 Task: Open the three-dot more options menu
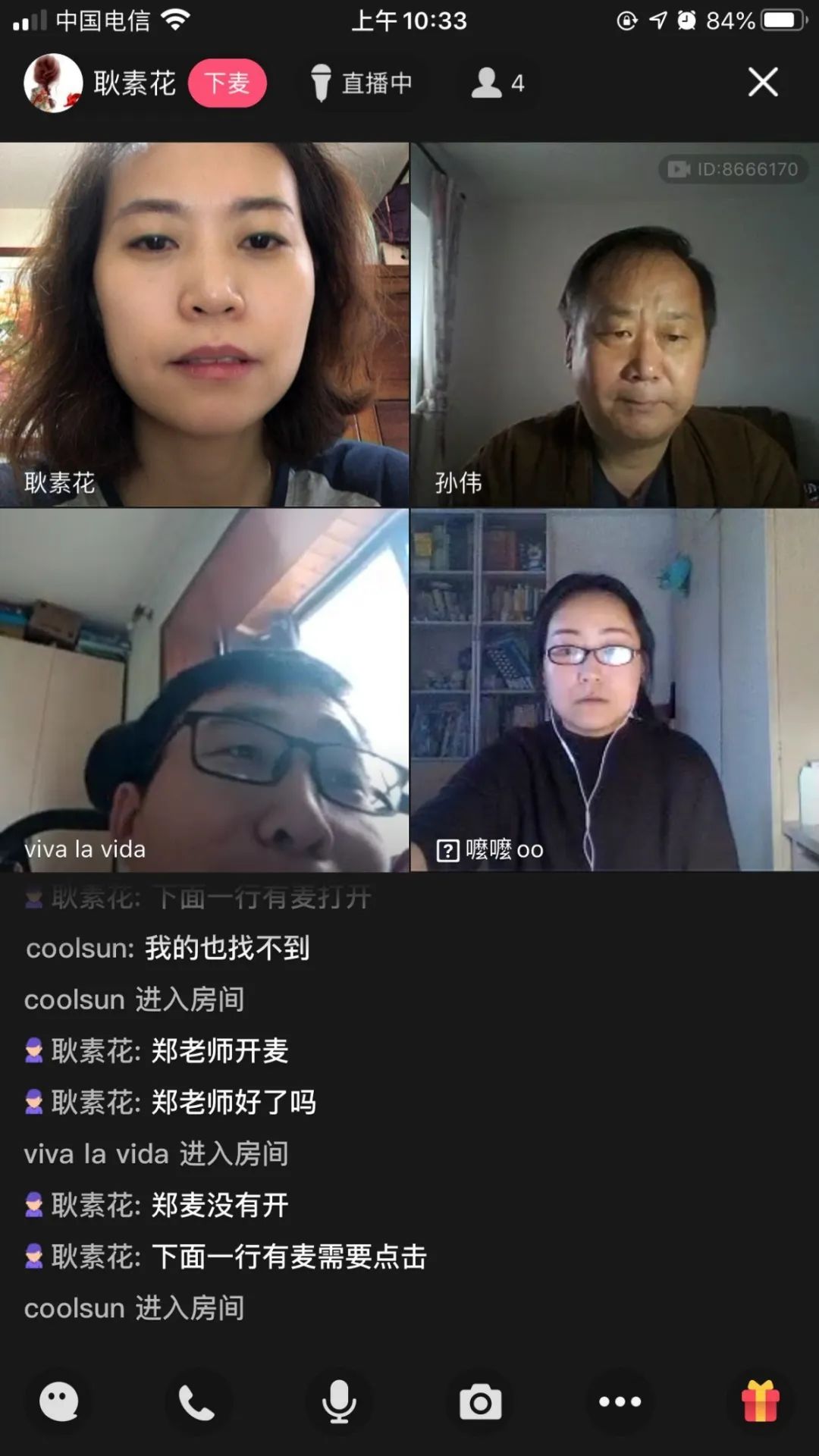620,1401
